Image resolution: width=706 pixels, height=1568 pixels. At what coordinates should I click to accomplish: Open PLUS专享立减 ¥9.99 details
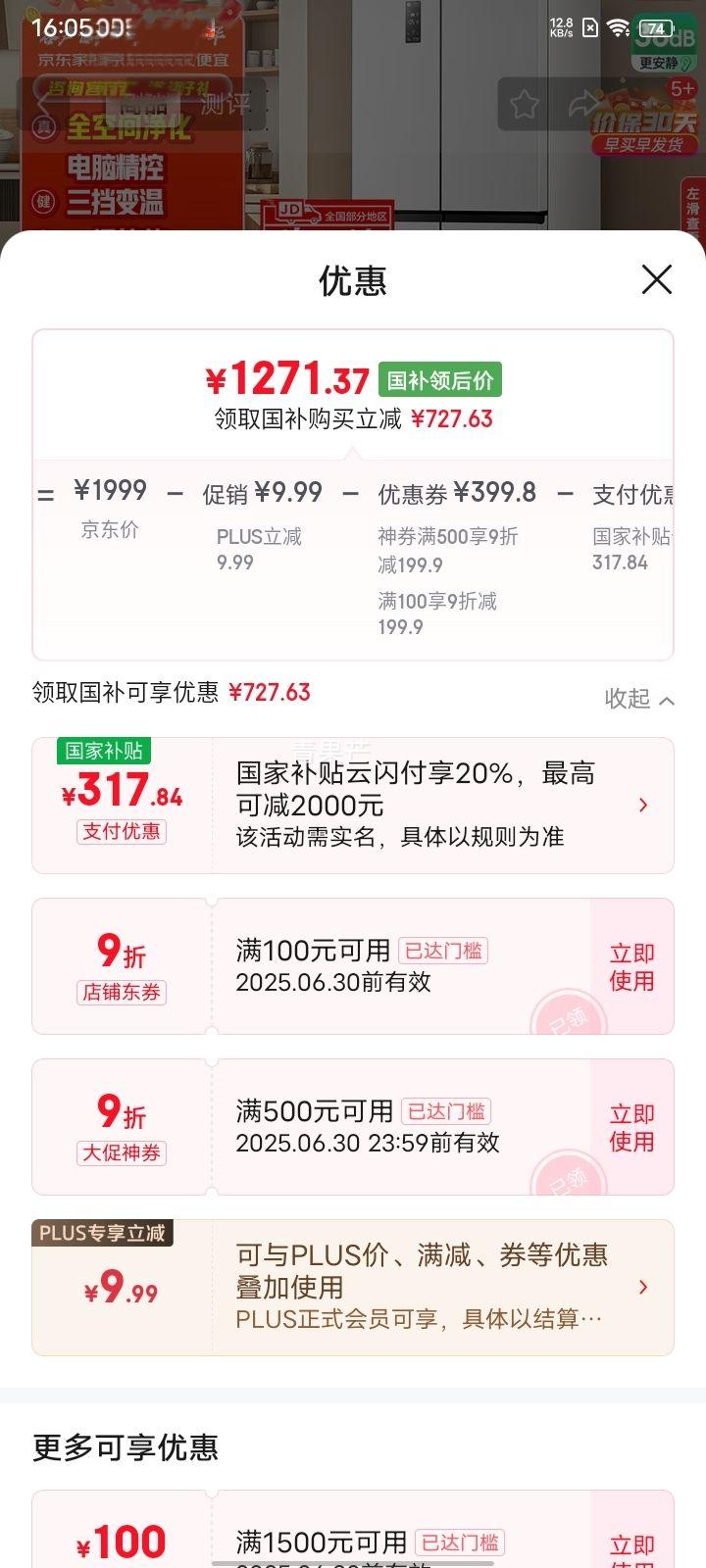coord(642,1287)
